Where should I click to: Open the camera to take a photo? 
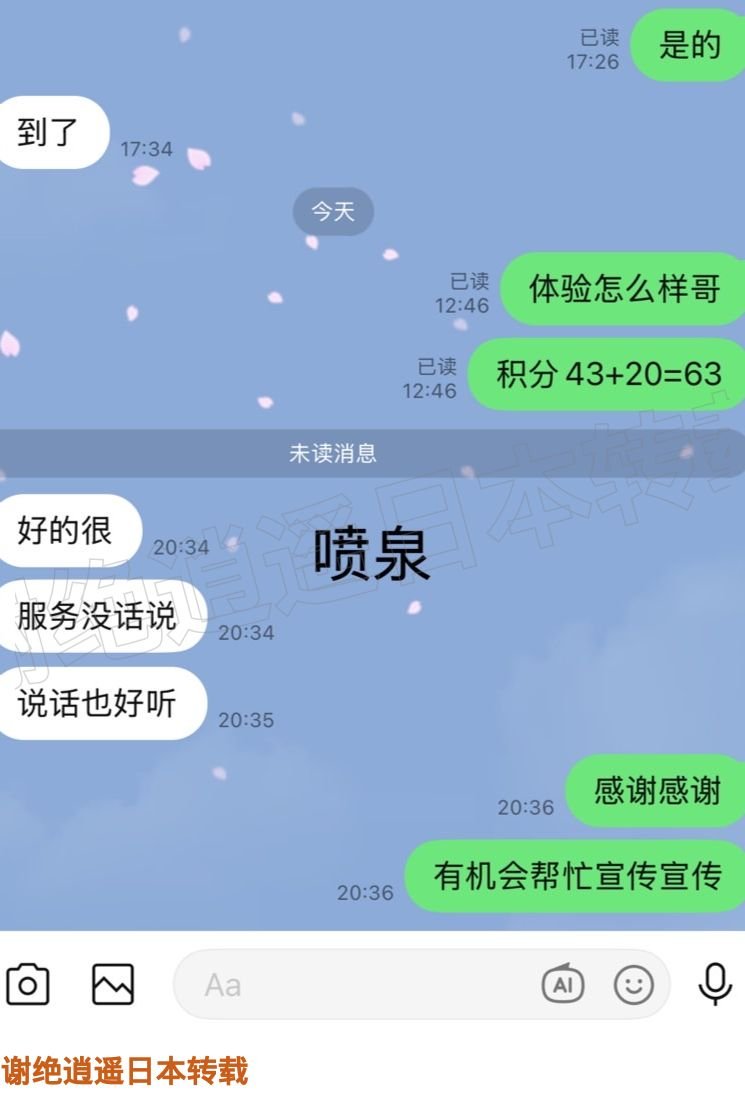tap(28, 985)
